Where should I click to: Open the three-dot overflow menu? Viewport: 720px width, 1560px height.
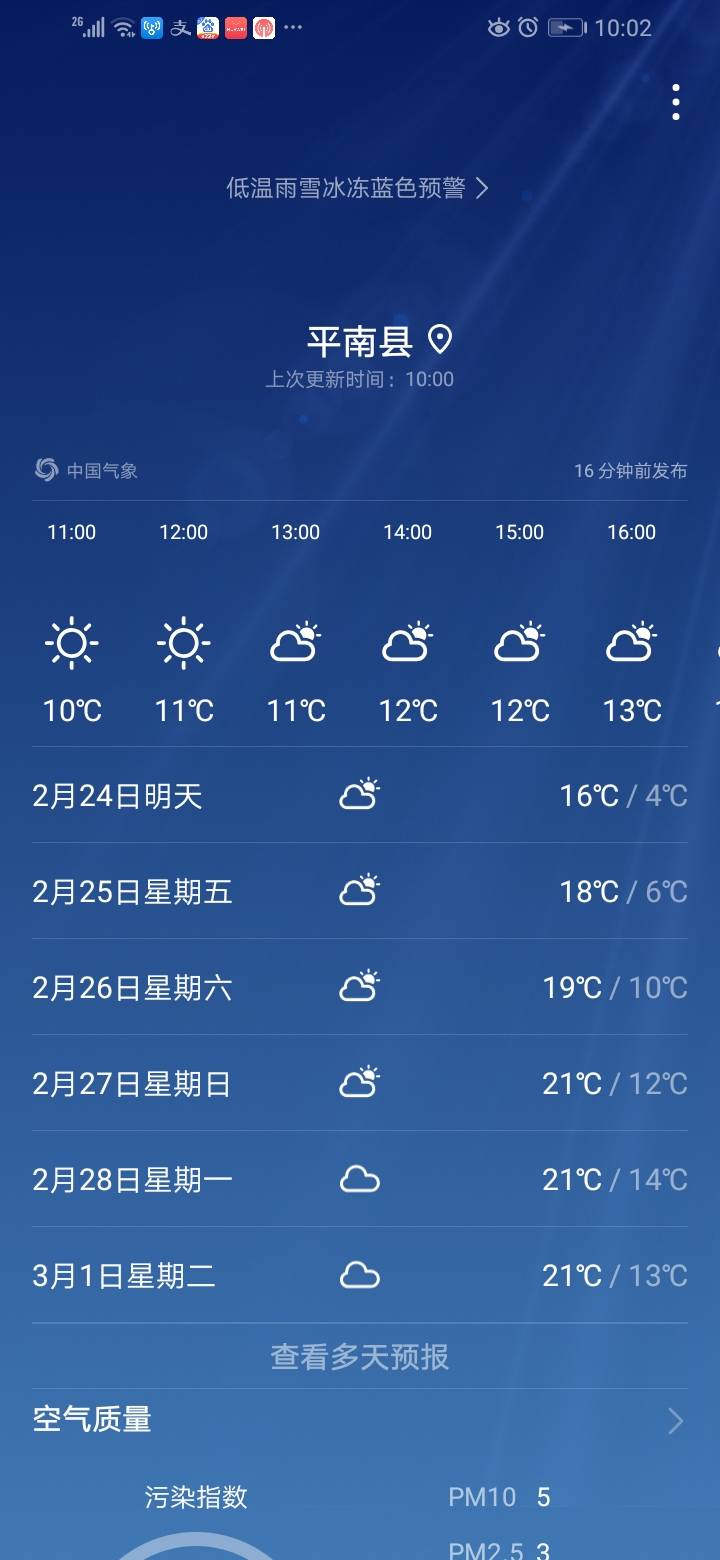point(676,102)
